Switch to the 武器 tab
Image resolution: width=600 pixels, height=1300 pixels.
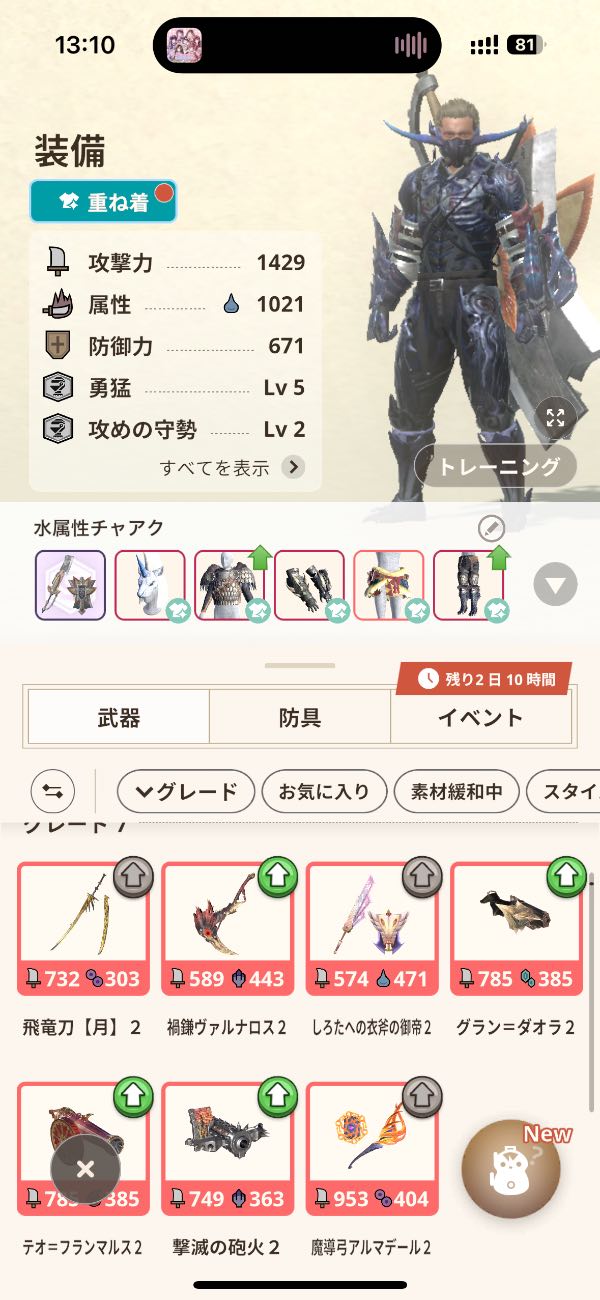pyautogui.click(x=118, y=717)
